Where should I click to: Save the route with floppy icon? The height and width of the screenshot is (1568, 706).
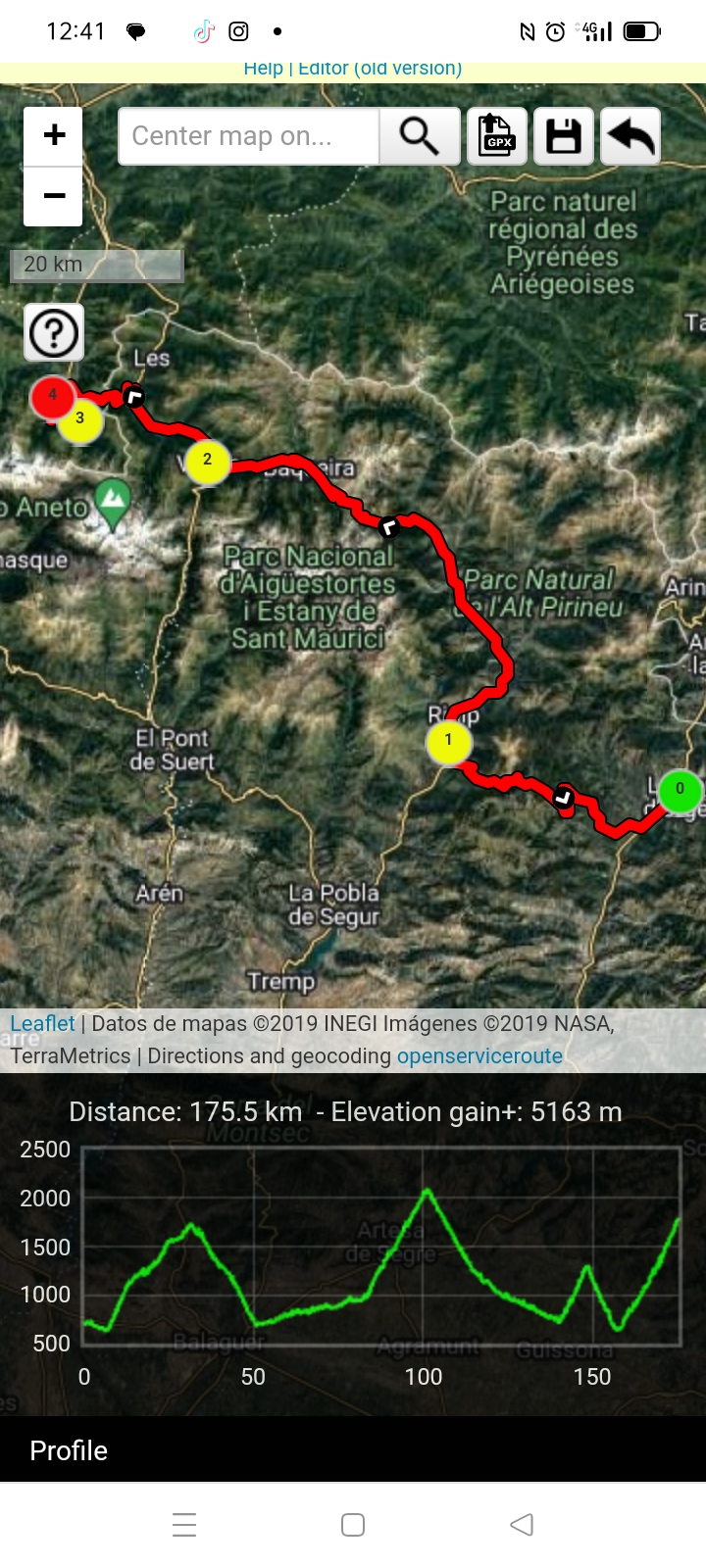(x=564, y=136)
